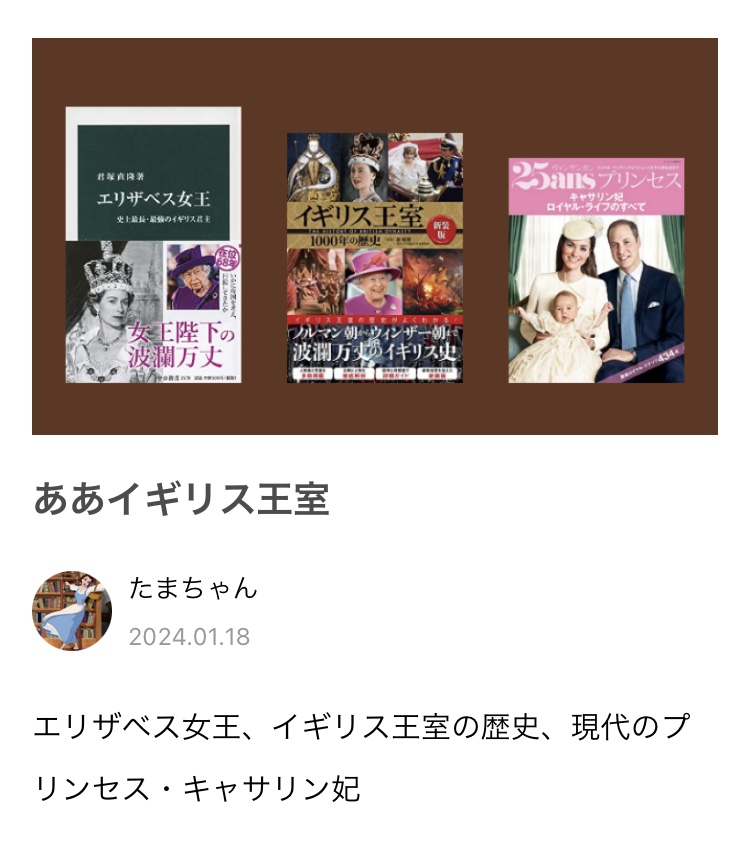Open たまちゃん's profile picture

pyautogui.click(x=72, y=610)
